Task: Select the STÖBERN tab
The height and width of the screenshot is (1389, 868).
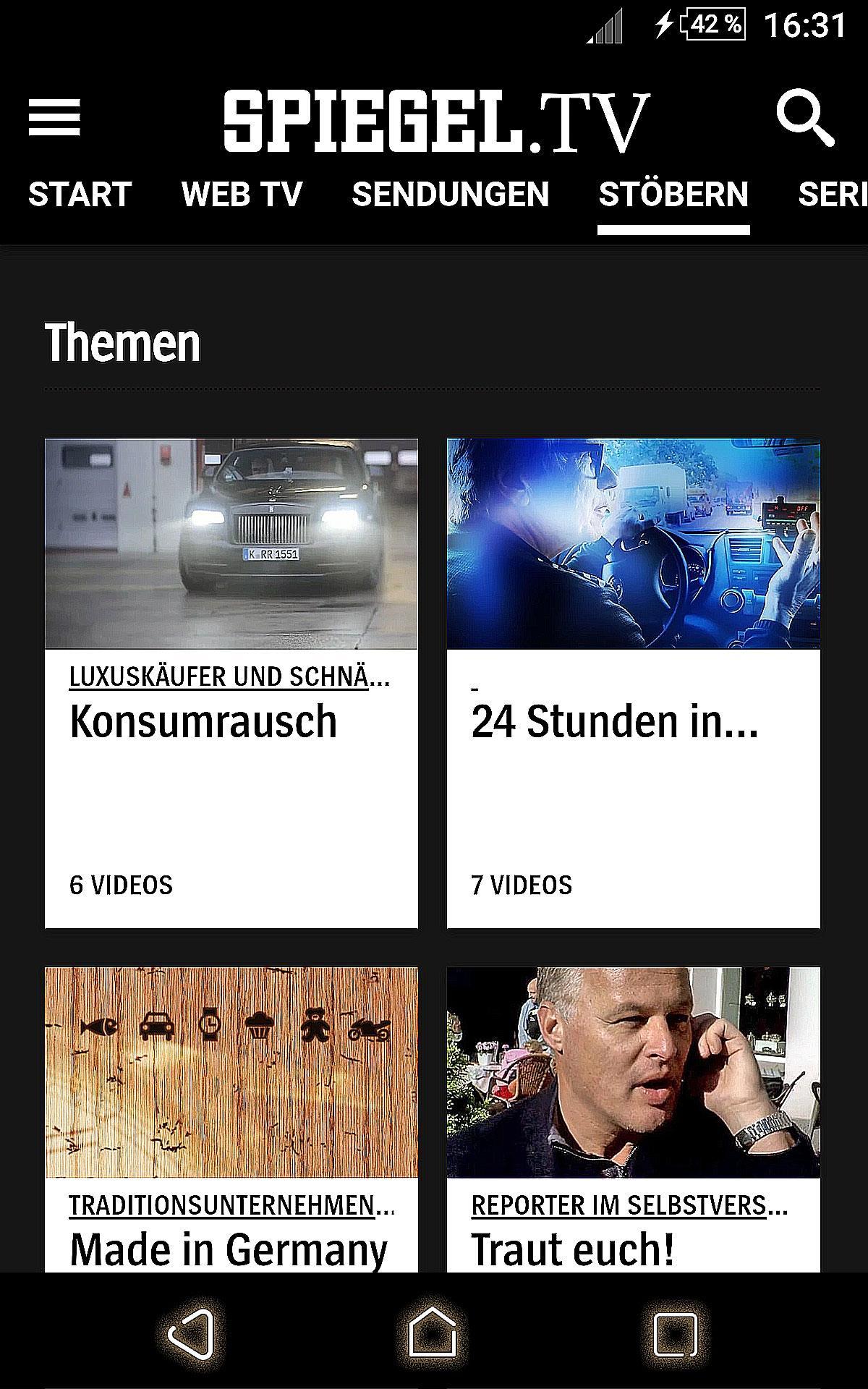Action: (671, 194)
